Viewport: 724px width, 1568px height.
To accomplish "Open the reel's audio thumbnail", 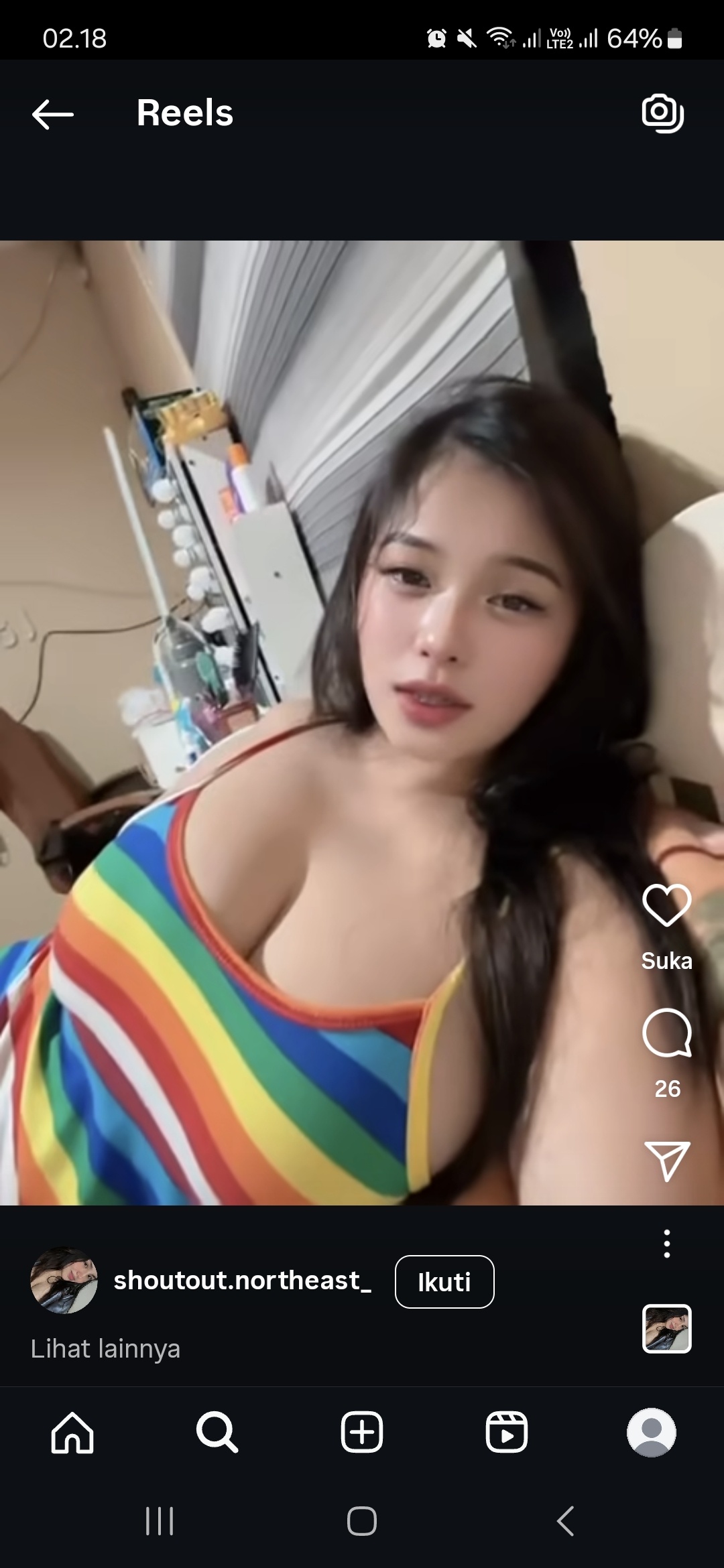I will (x=666, y=1328).
